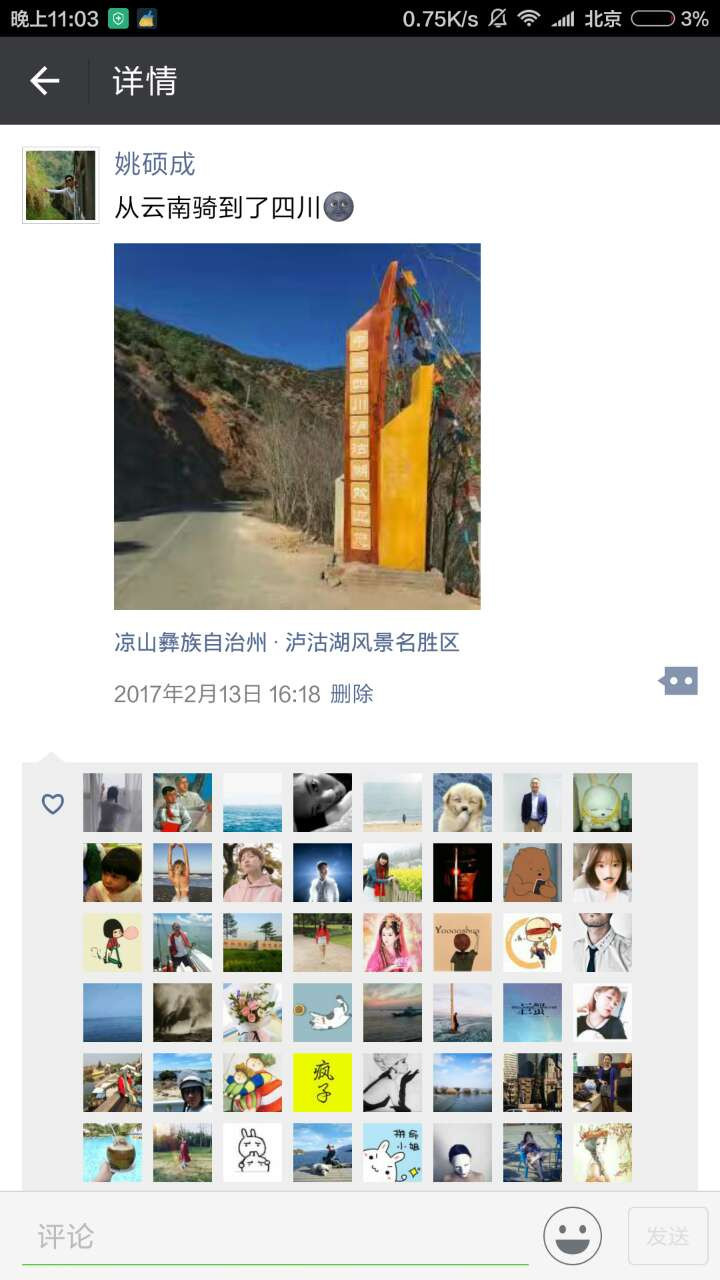720x1280 pixels.
Task: Open the poster name 姚硕成
Action: click(155, 164)
